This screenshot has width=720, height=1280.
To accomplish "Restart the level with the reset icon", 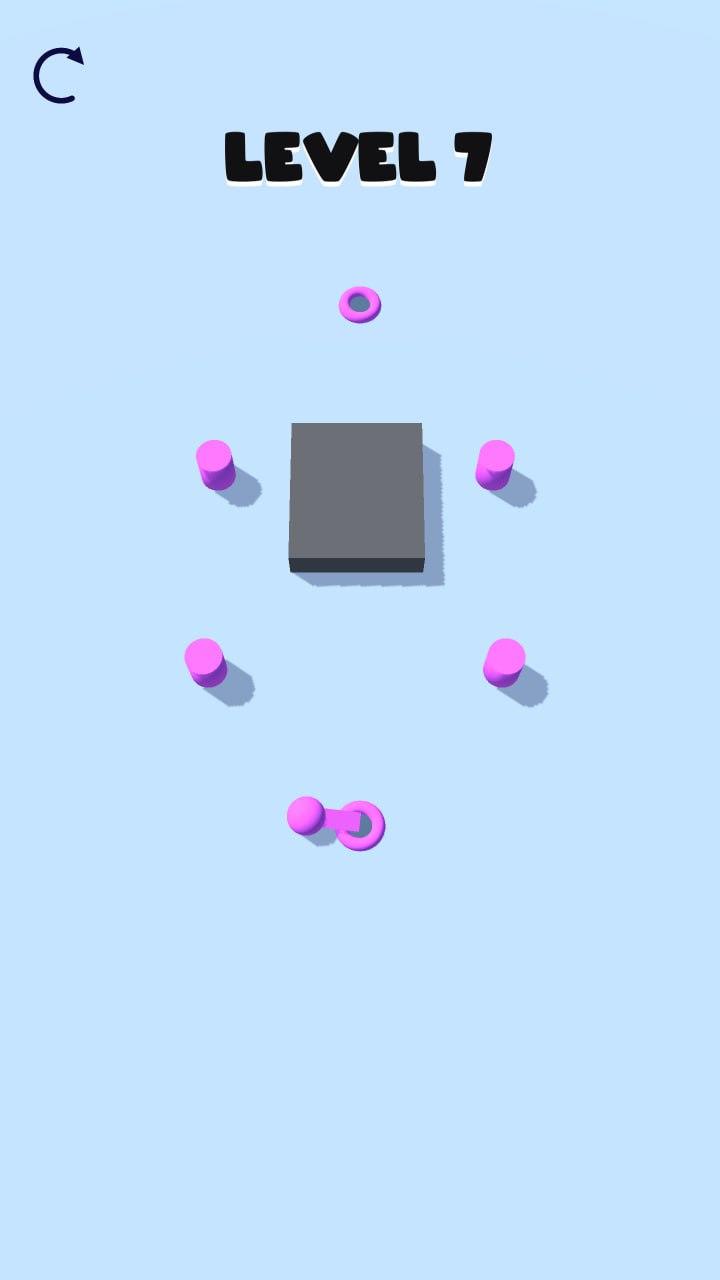I will coord(58,75).
